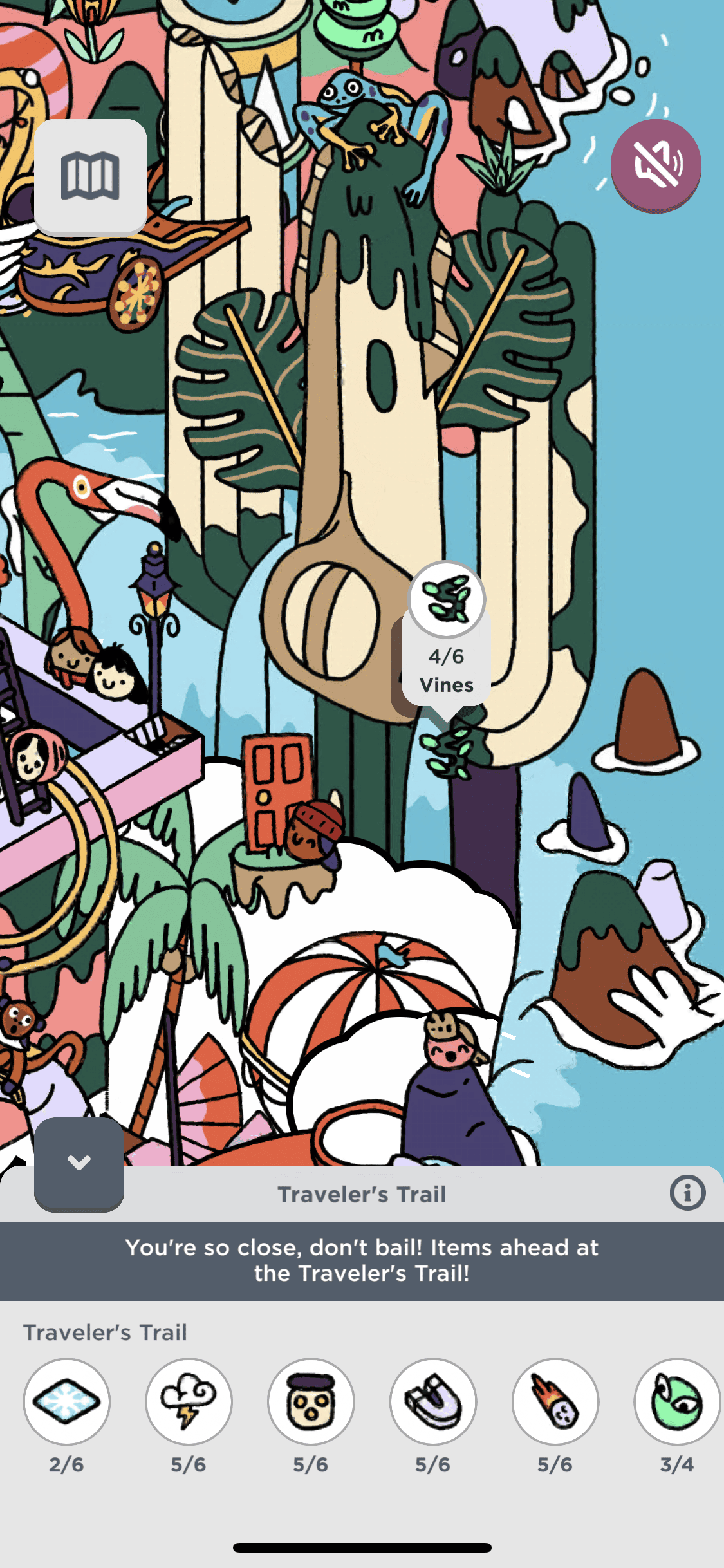
Task: Select the ice tile item 2/6
Action: [x=67, y=1401]
